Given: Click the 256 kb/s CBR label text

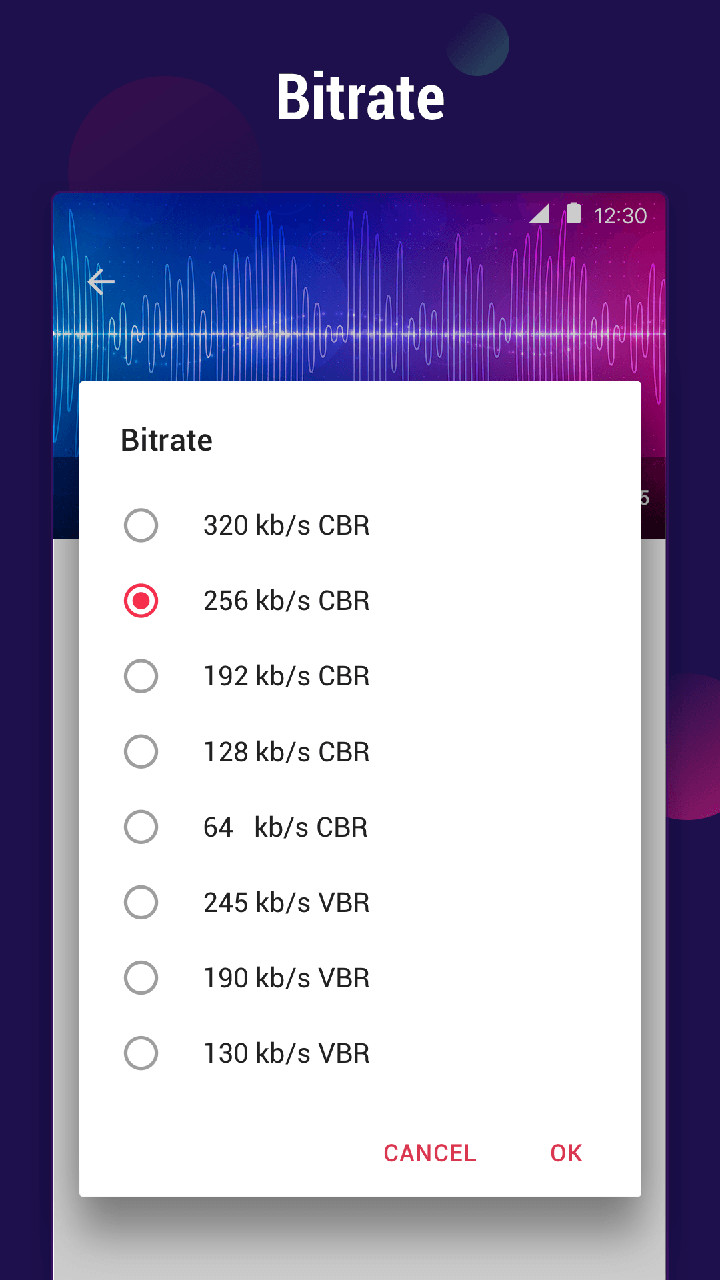Looking at the screenshot, I should (x=286, y=600).
